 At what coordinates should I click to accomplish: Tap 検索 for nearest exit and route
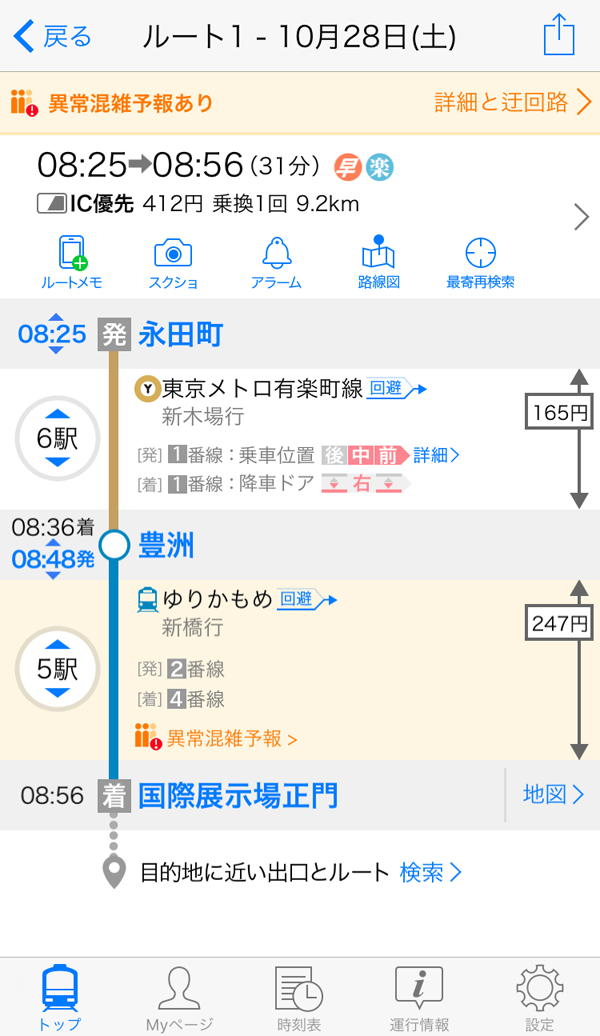coord(430,872)
